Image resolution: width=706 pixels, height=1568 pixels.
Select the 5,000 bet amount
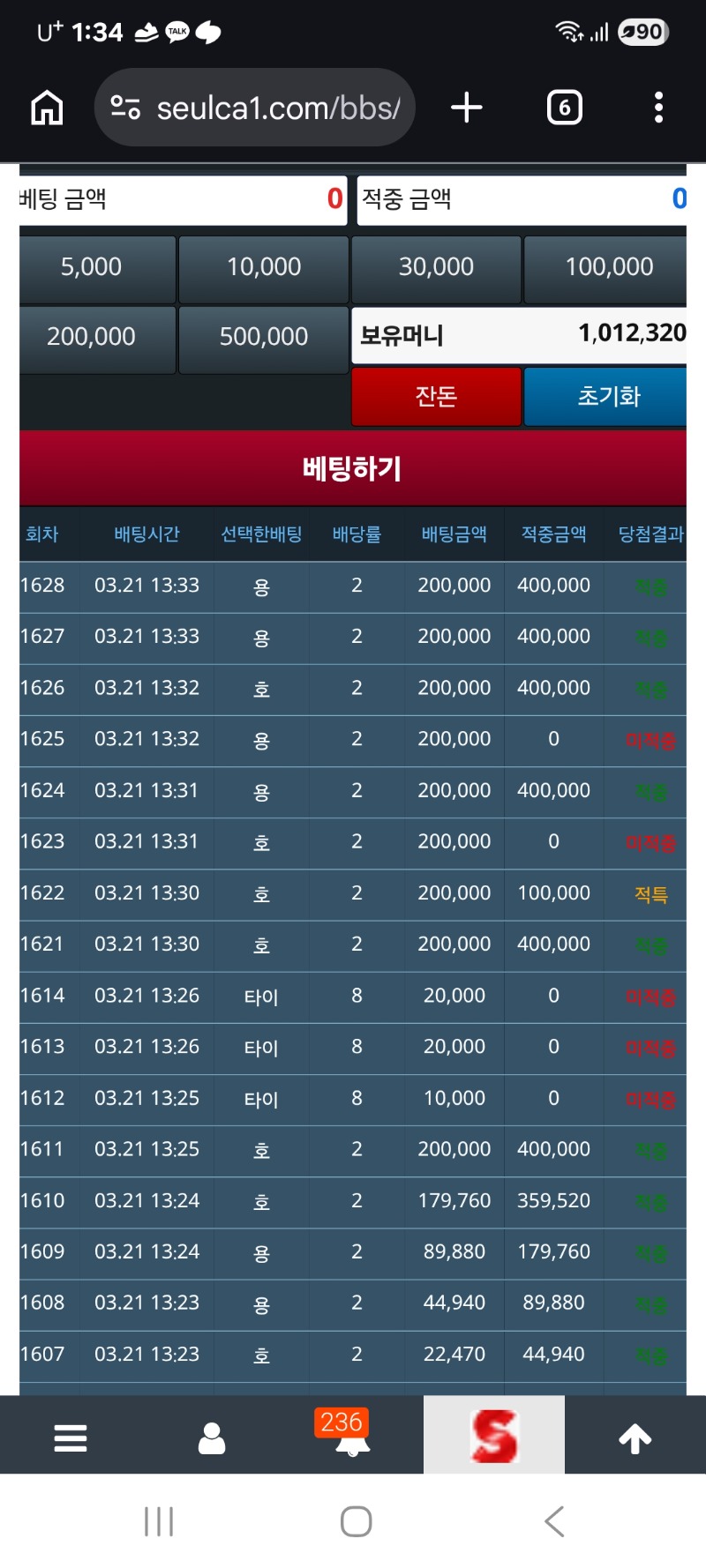tap(91, 266)
